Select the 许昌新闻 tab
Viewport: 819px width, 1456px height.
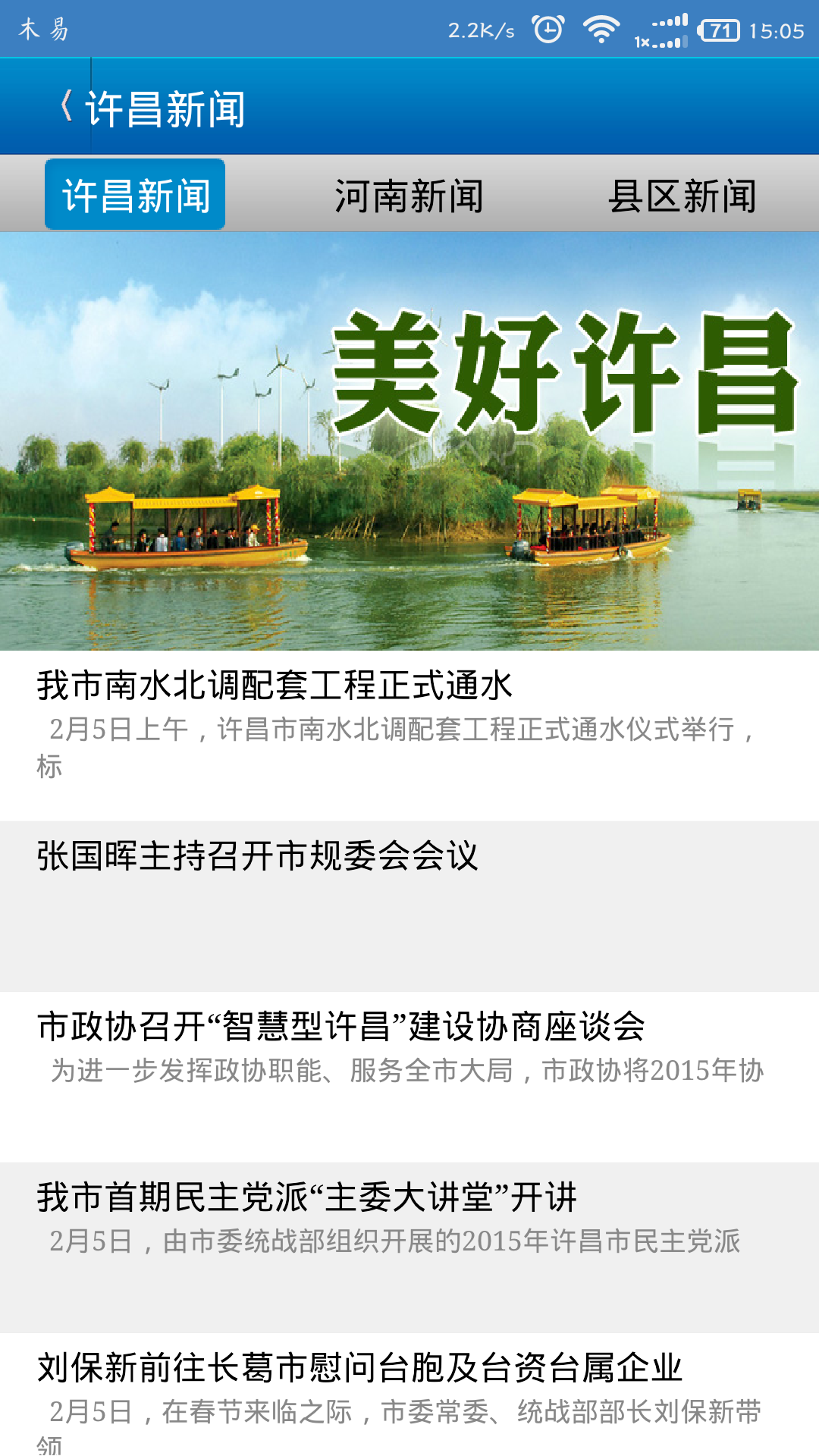pyautogui.click(x=135, y=194)
